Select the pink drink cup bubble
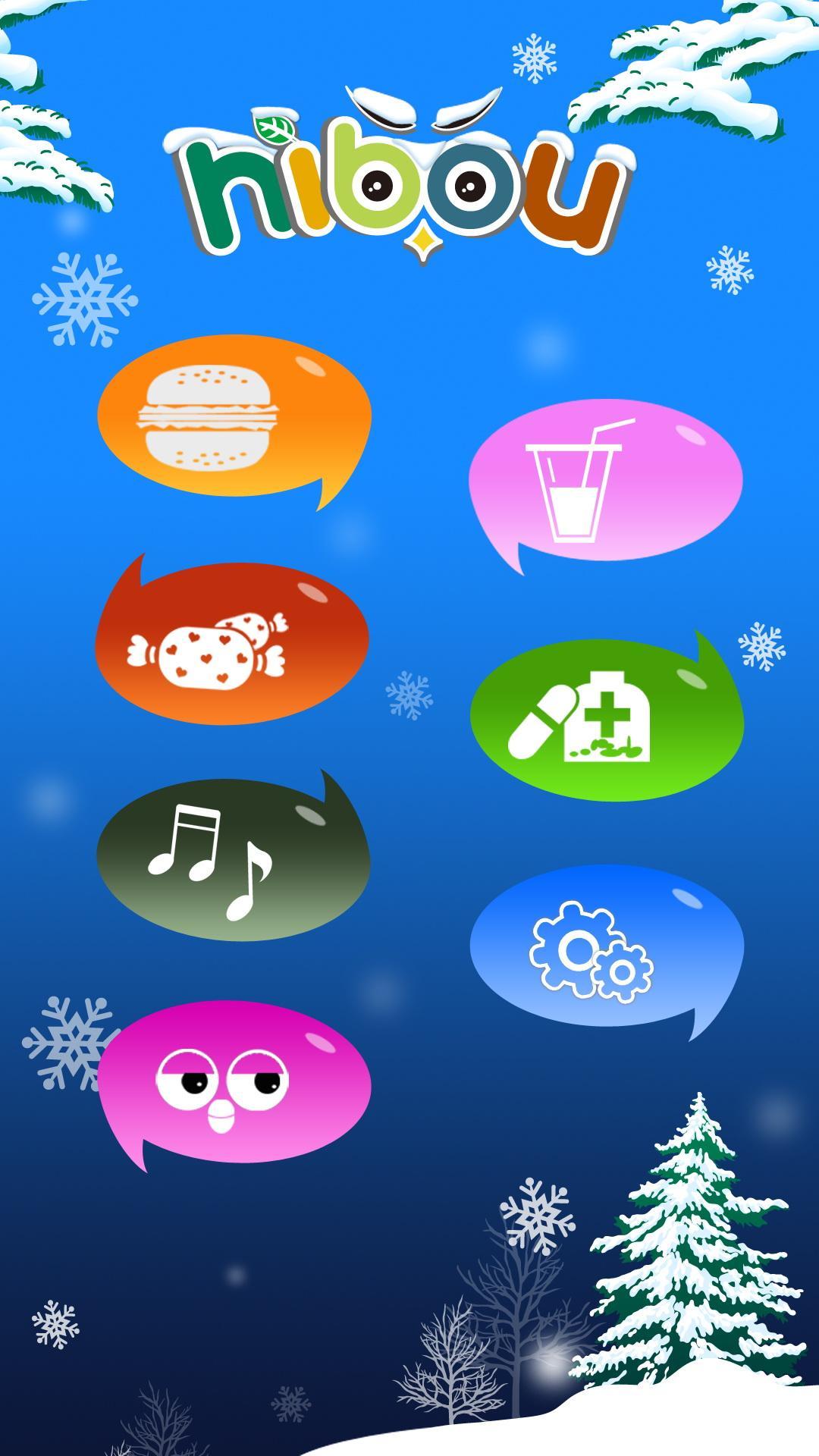 (x=605, y=481)
